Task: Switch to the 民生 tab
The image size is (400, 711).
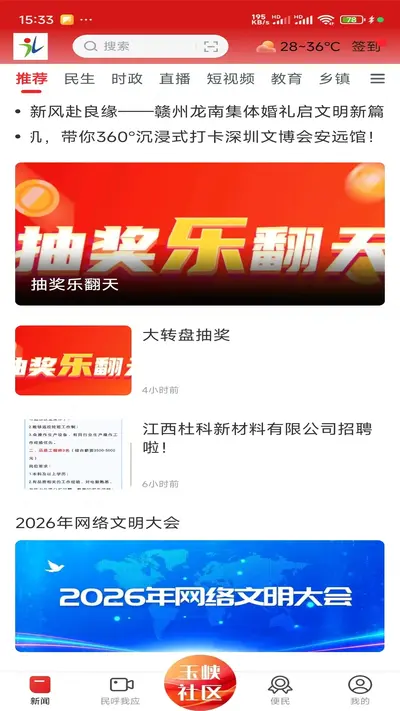Action: (79, 78)
